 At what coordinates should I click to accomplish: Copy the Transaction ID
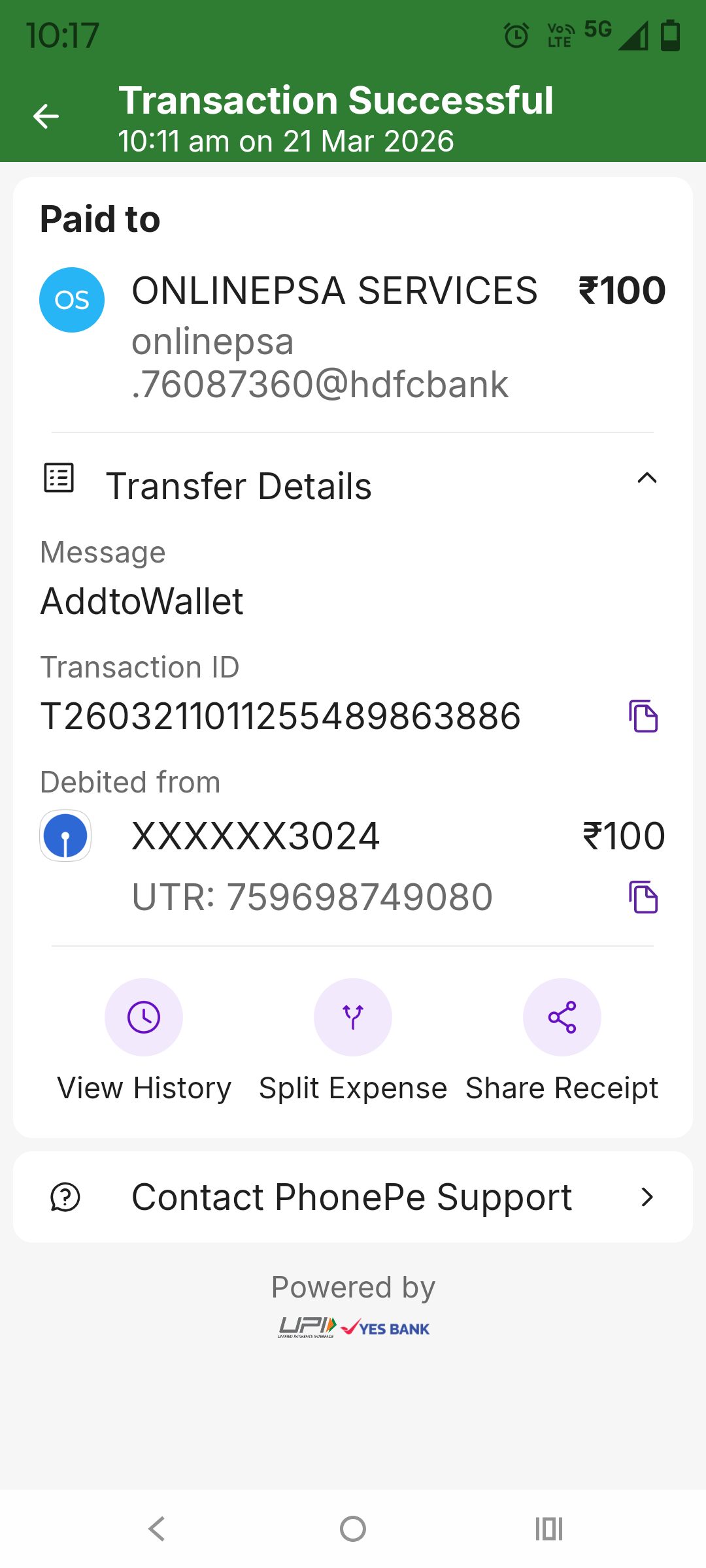643,716
